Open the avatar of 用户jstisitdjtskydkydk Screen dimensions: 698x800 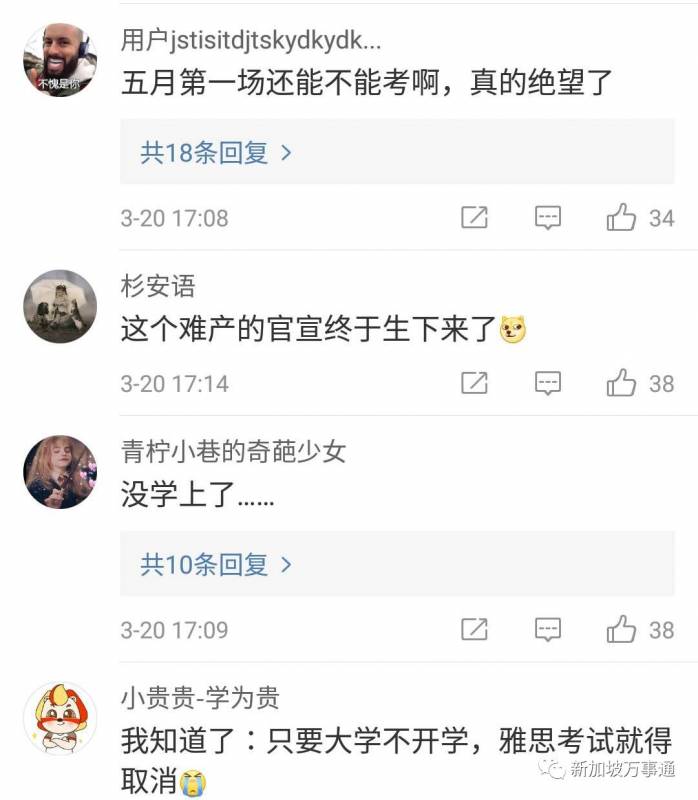[60, 60]
